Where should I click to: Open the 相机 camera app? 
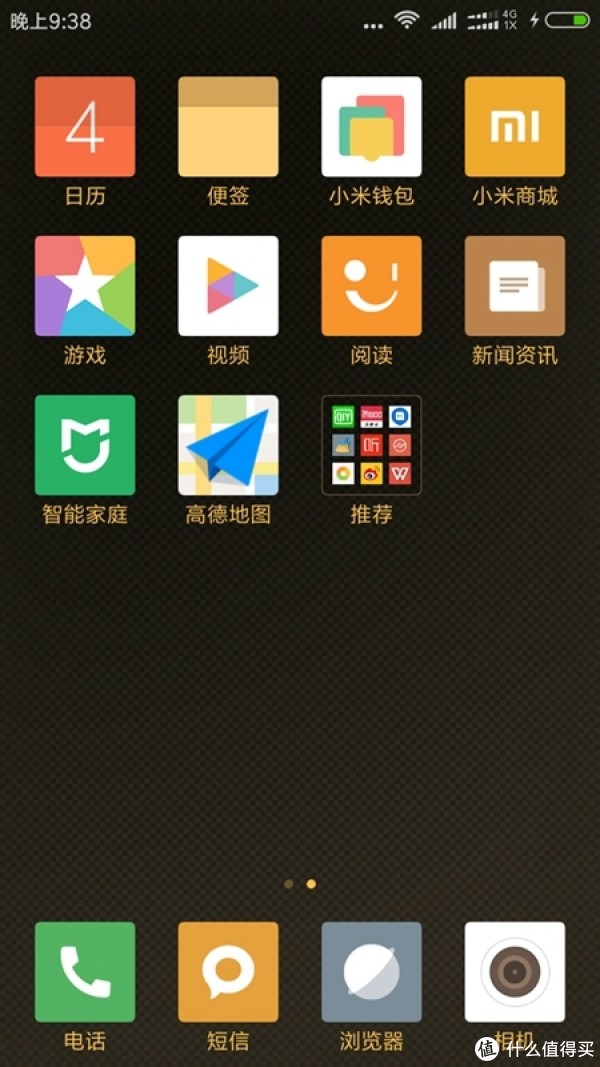[x=515, y=972]
